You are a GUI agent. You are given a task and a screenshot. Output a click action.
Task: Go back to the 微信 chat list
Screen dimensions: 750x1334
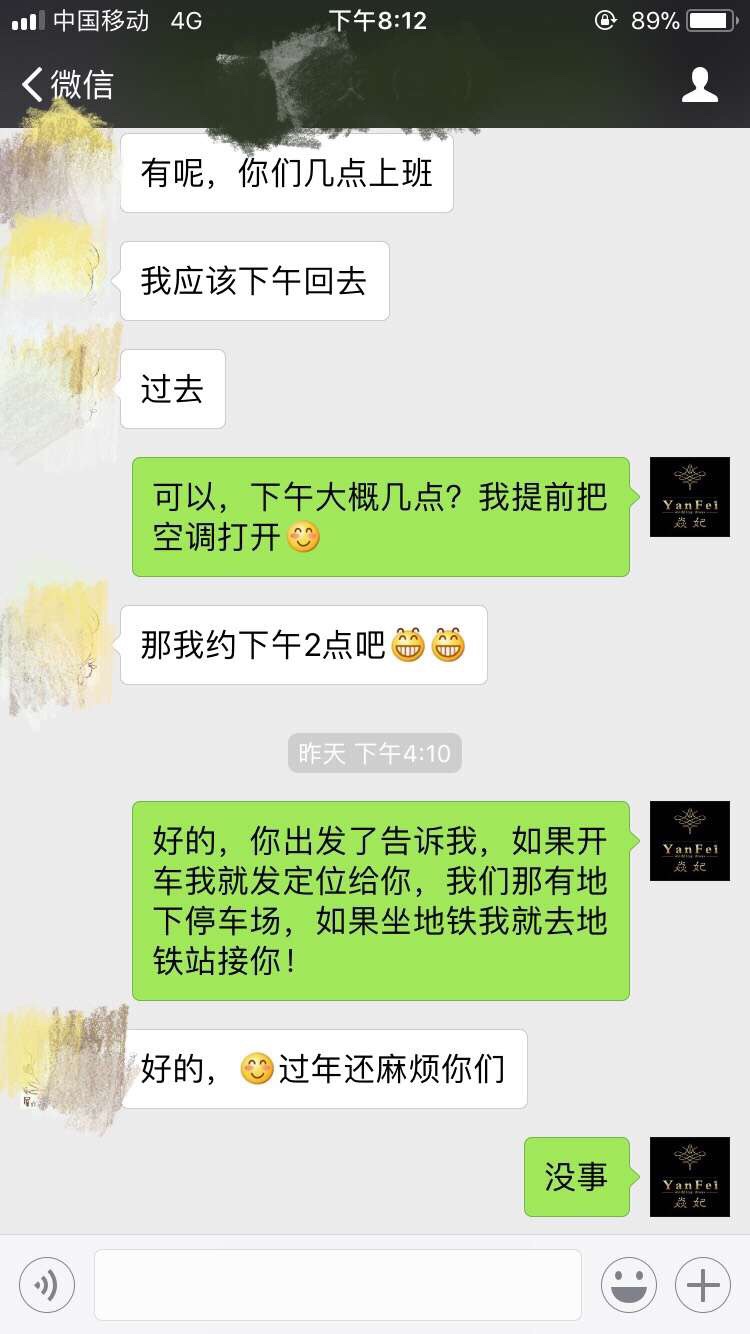pos(66,85)
